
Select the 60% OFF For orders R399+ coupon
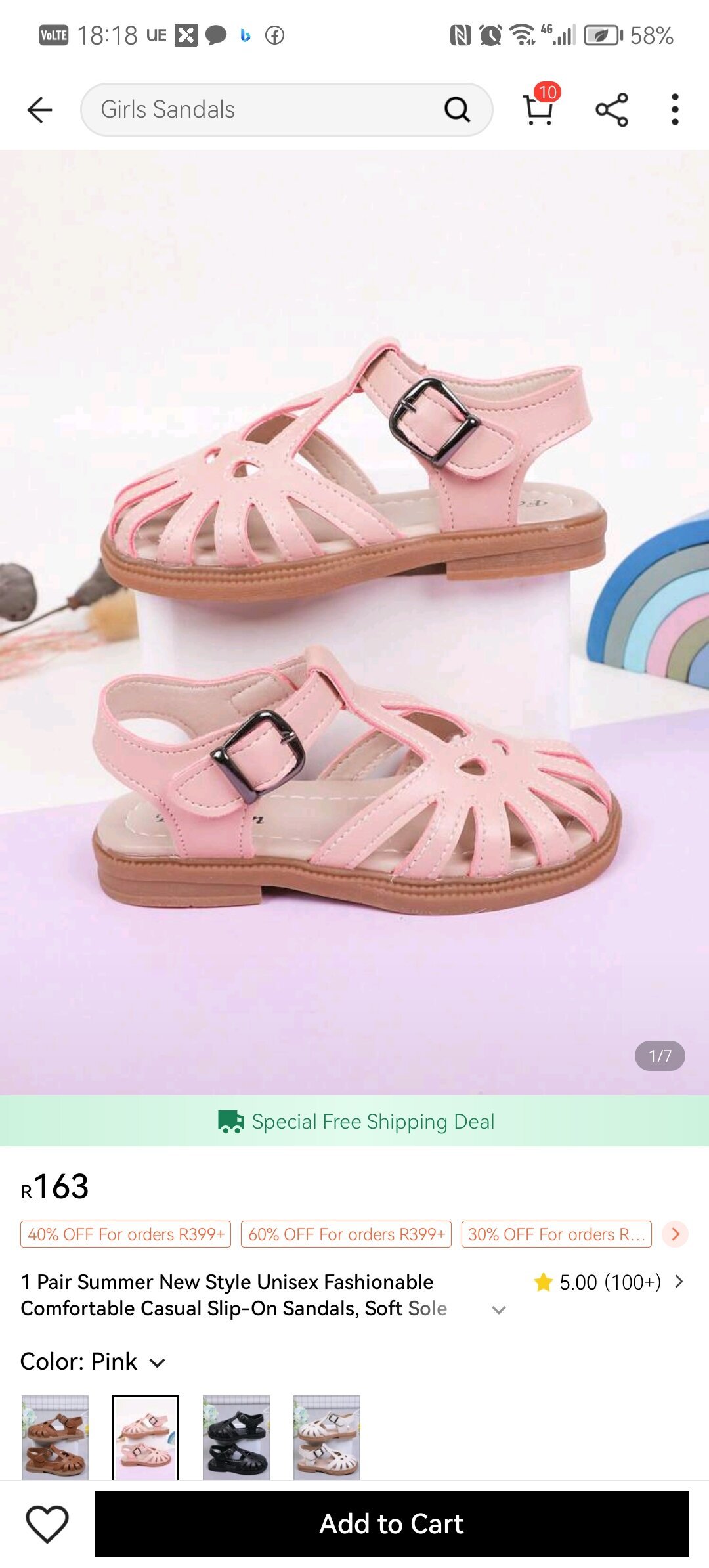pyautogui.click(x=346, y=1234)
